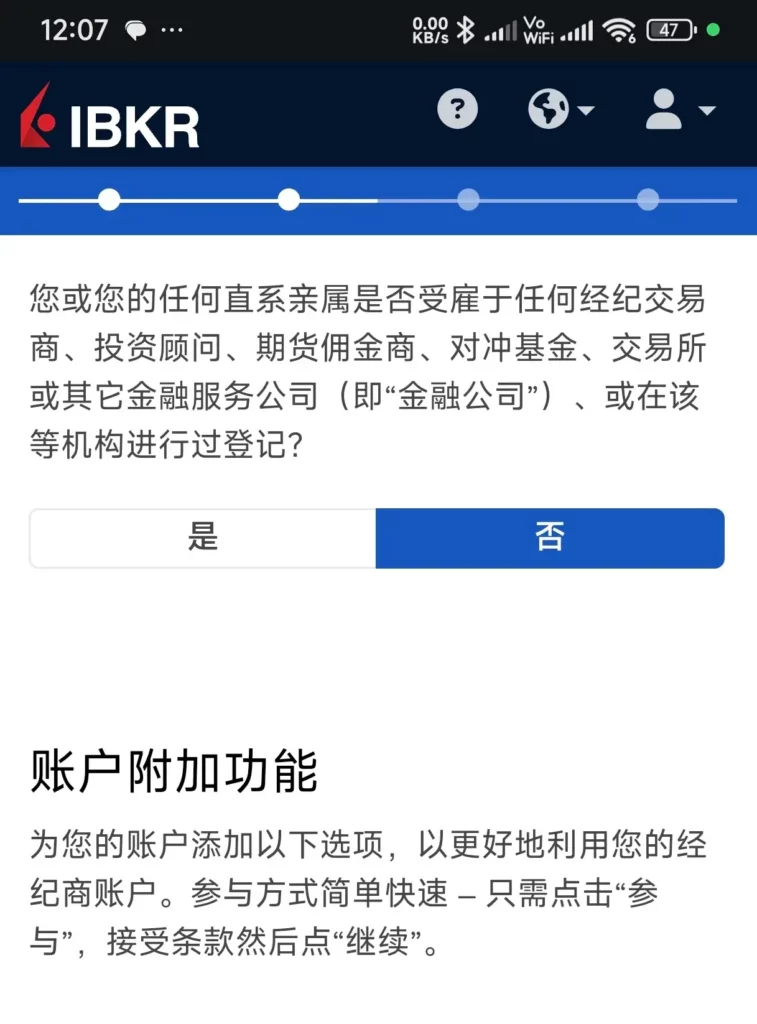Open the user account menu

679,109
